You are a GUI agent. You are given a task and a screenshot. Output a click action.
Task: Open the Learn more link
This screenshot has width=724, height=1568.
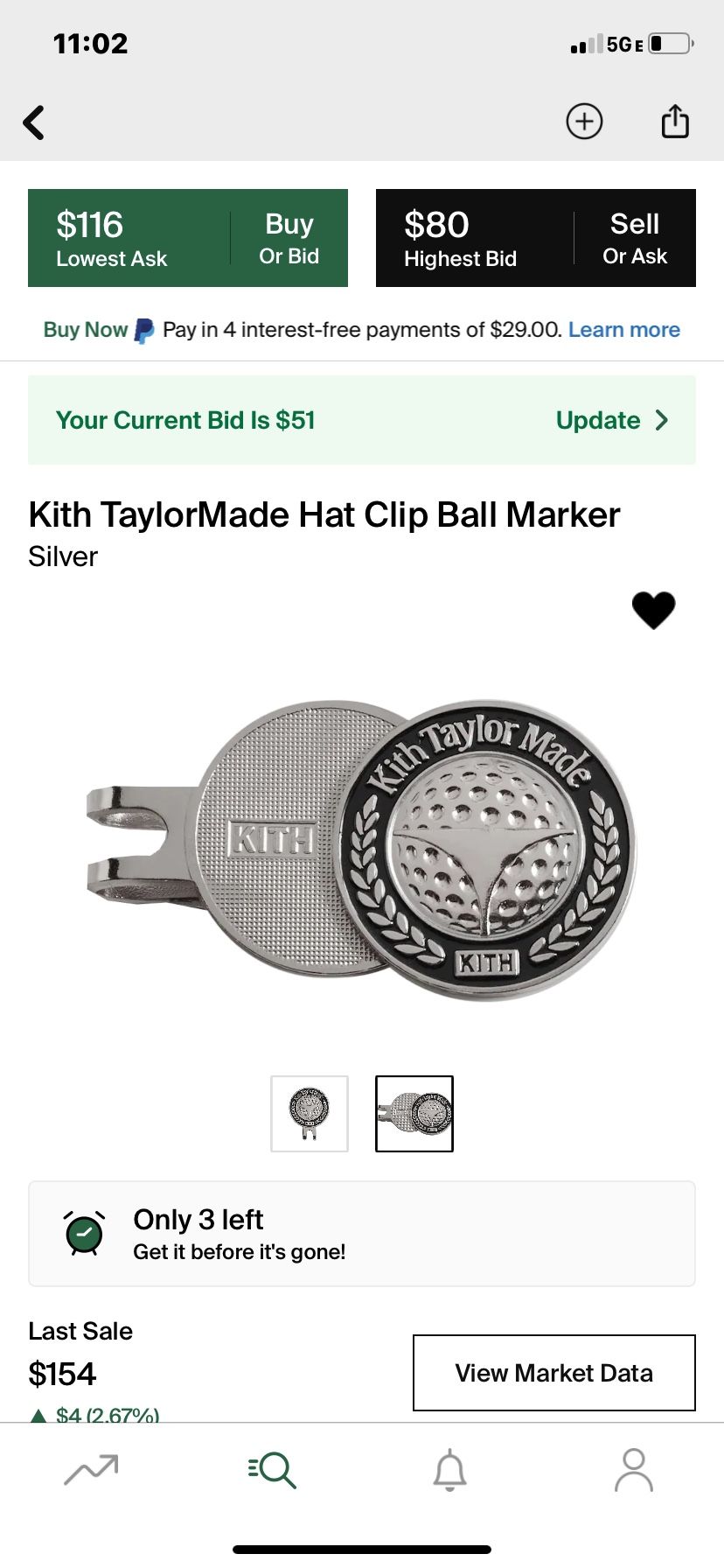[623, 330]
